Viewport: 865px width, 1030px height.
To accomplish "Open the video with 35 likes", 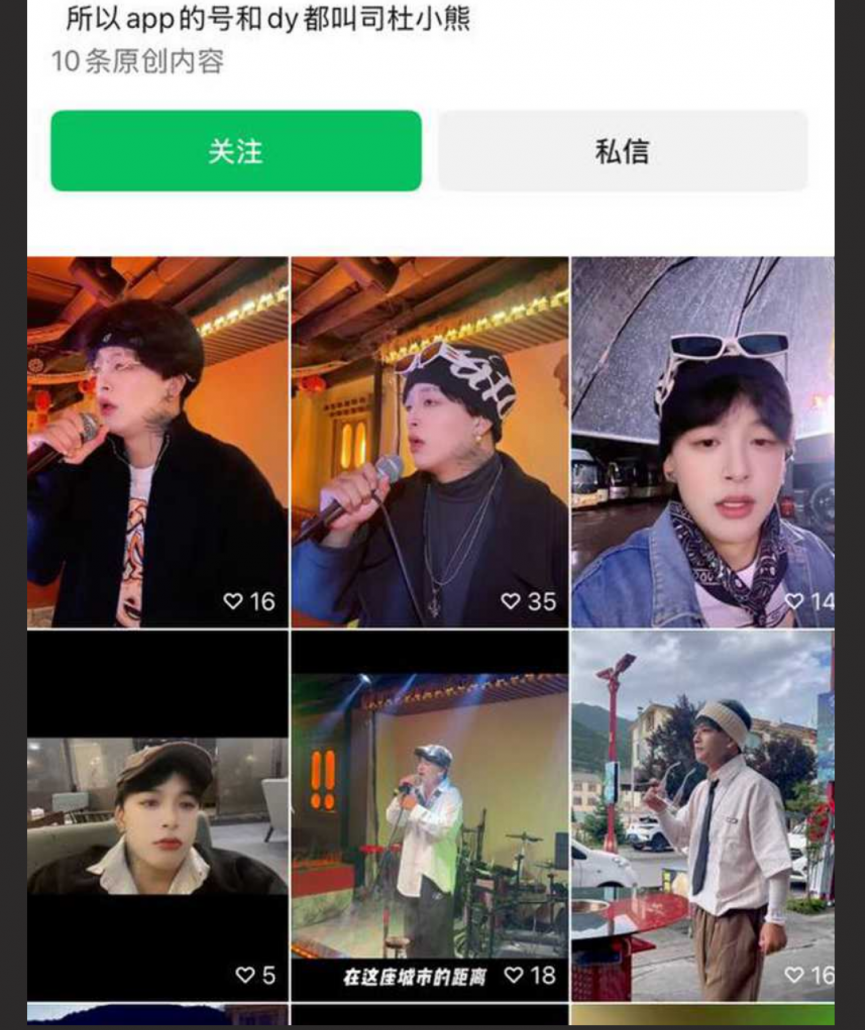I will 429,442.
